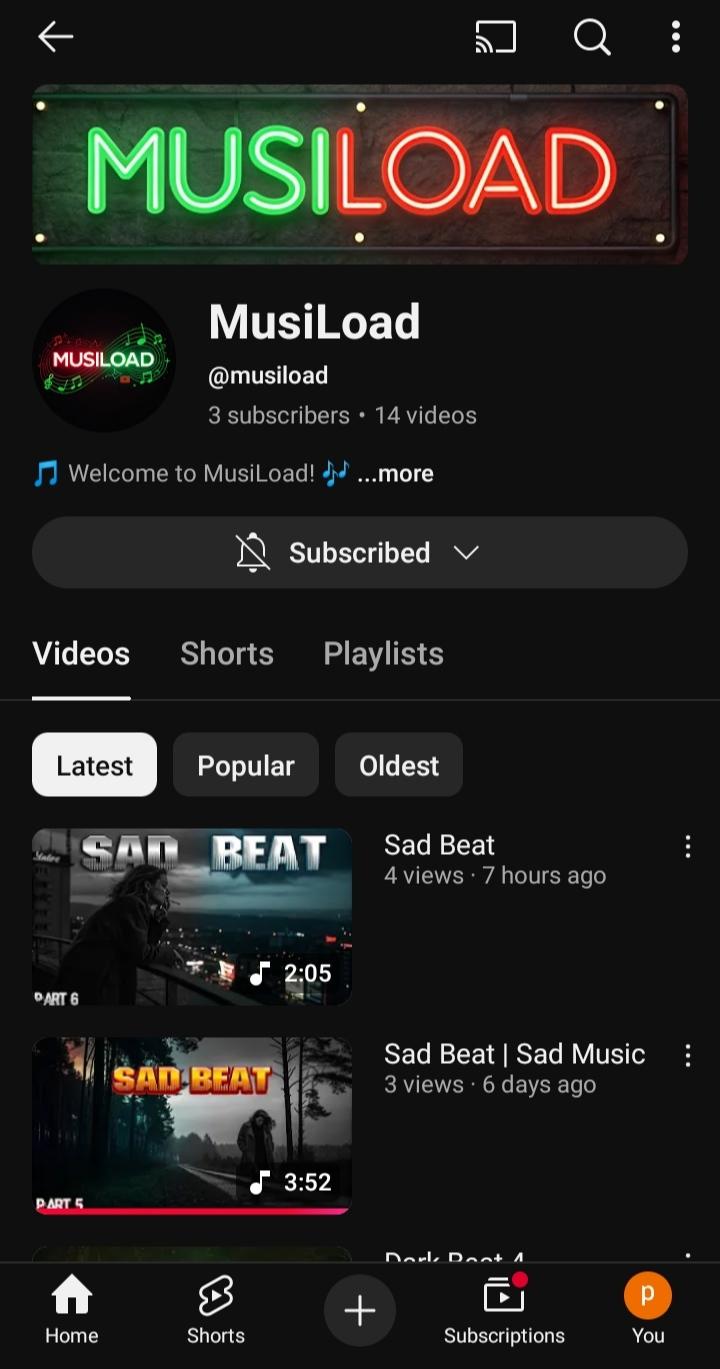Sort videos by Popular
This screenshot has width=720, height=1369.
245,765
